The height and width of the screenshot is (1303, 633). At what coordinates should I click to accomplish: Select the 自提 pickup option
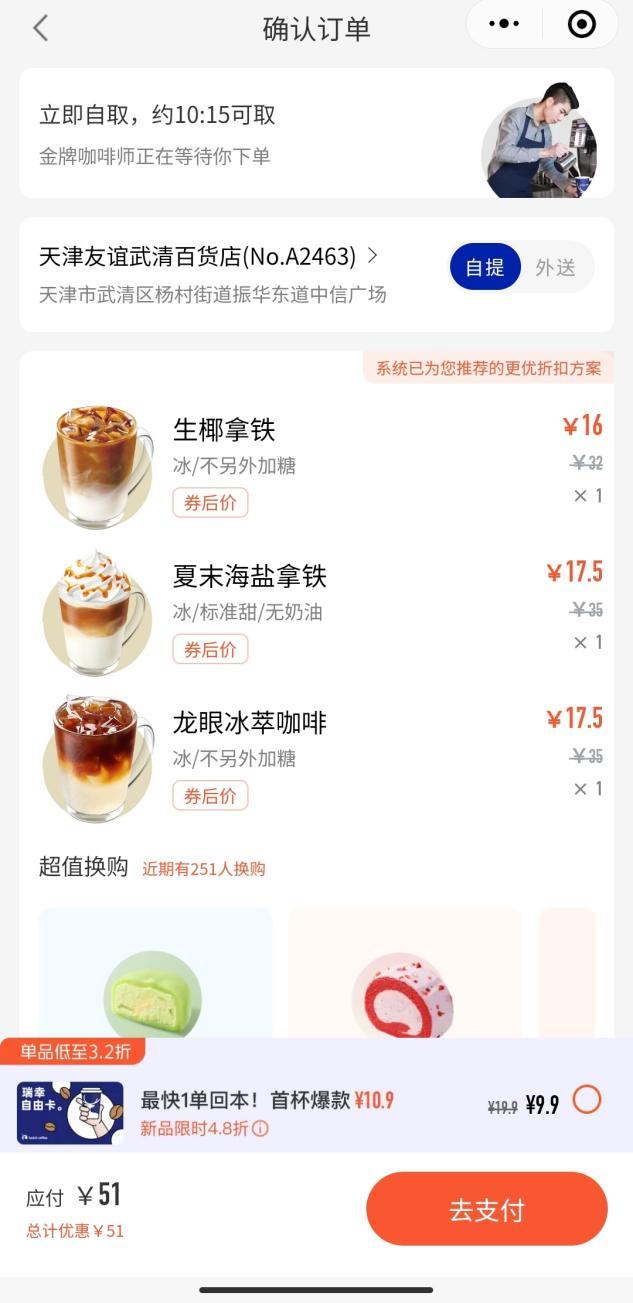pos(485,267)
